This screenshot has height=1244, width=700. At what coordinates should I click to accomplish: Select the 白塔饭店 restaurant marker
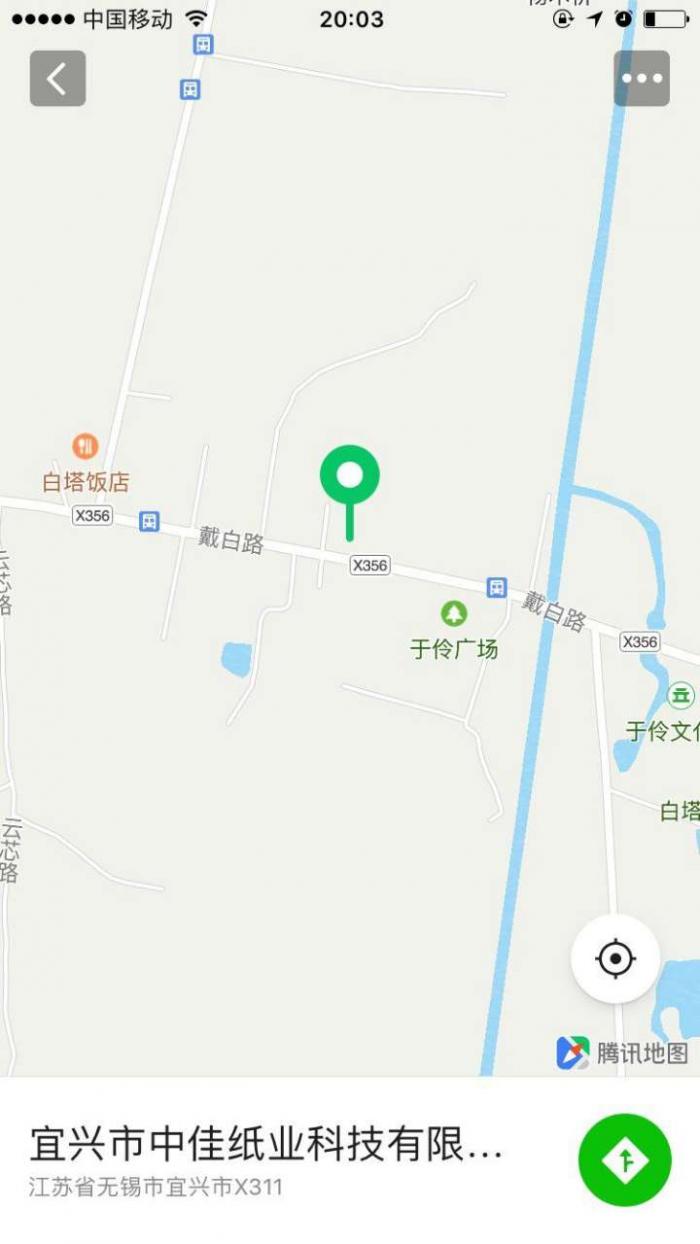click(x=86, y=446)
